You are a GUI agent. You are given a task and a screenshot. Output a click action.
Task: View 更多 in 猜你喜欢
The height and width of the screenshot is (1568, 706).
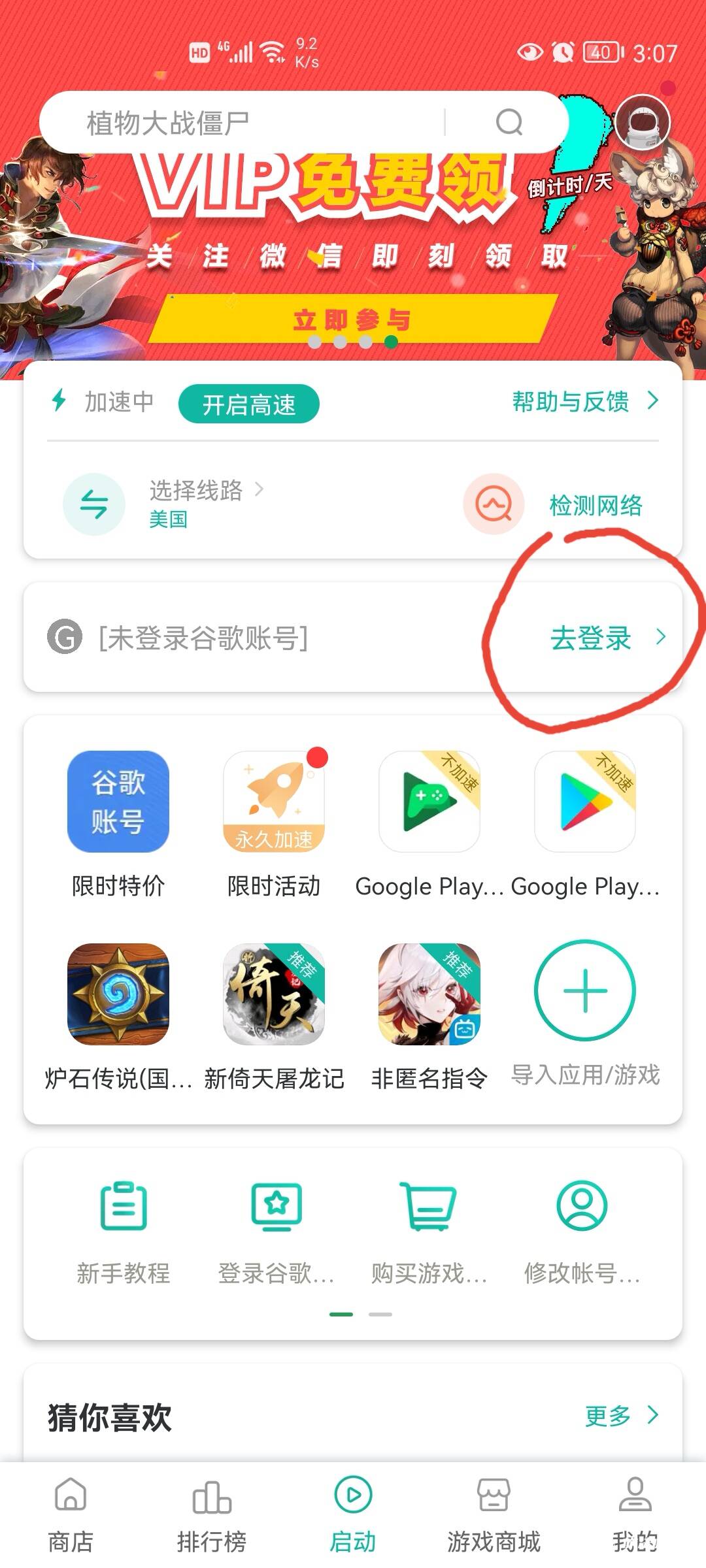pyautogui.click(x=620, y=1416)
